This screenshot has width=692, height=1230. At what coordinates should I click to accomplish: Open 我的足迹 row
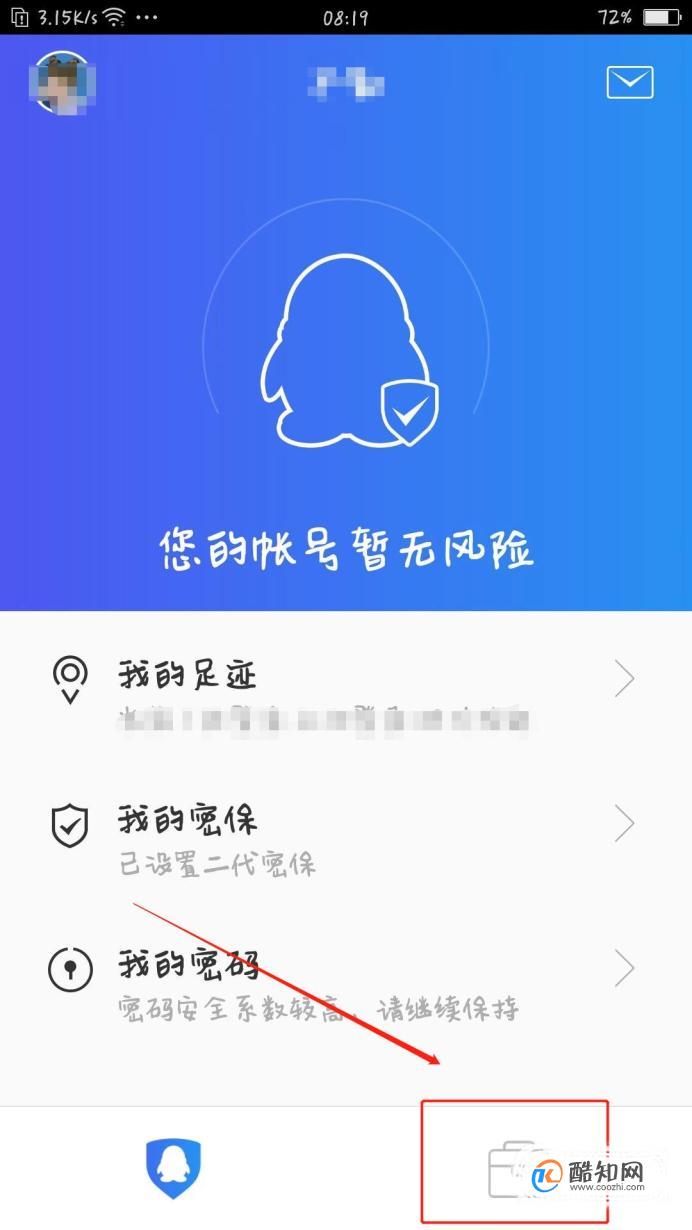[345, 682]
